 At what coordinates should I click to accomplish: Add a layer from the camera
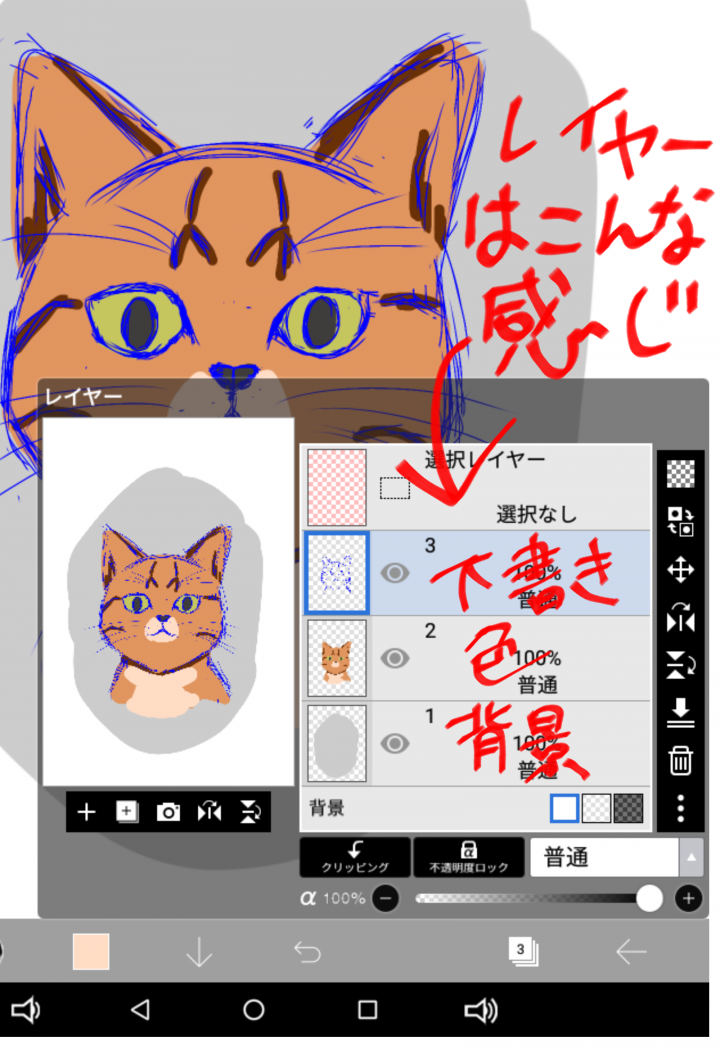pos(168,812)
